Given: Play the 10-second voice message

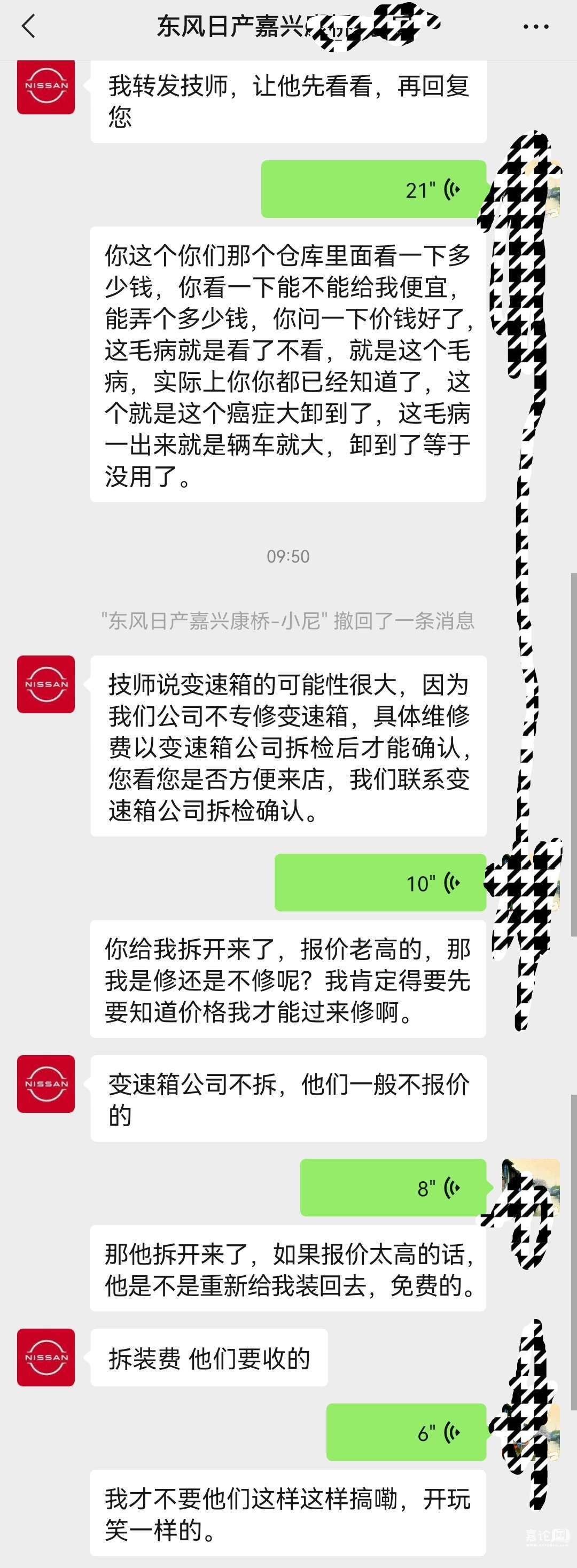Looking at the screenshot, I should coord(380,883).
